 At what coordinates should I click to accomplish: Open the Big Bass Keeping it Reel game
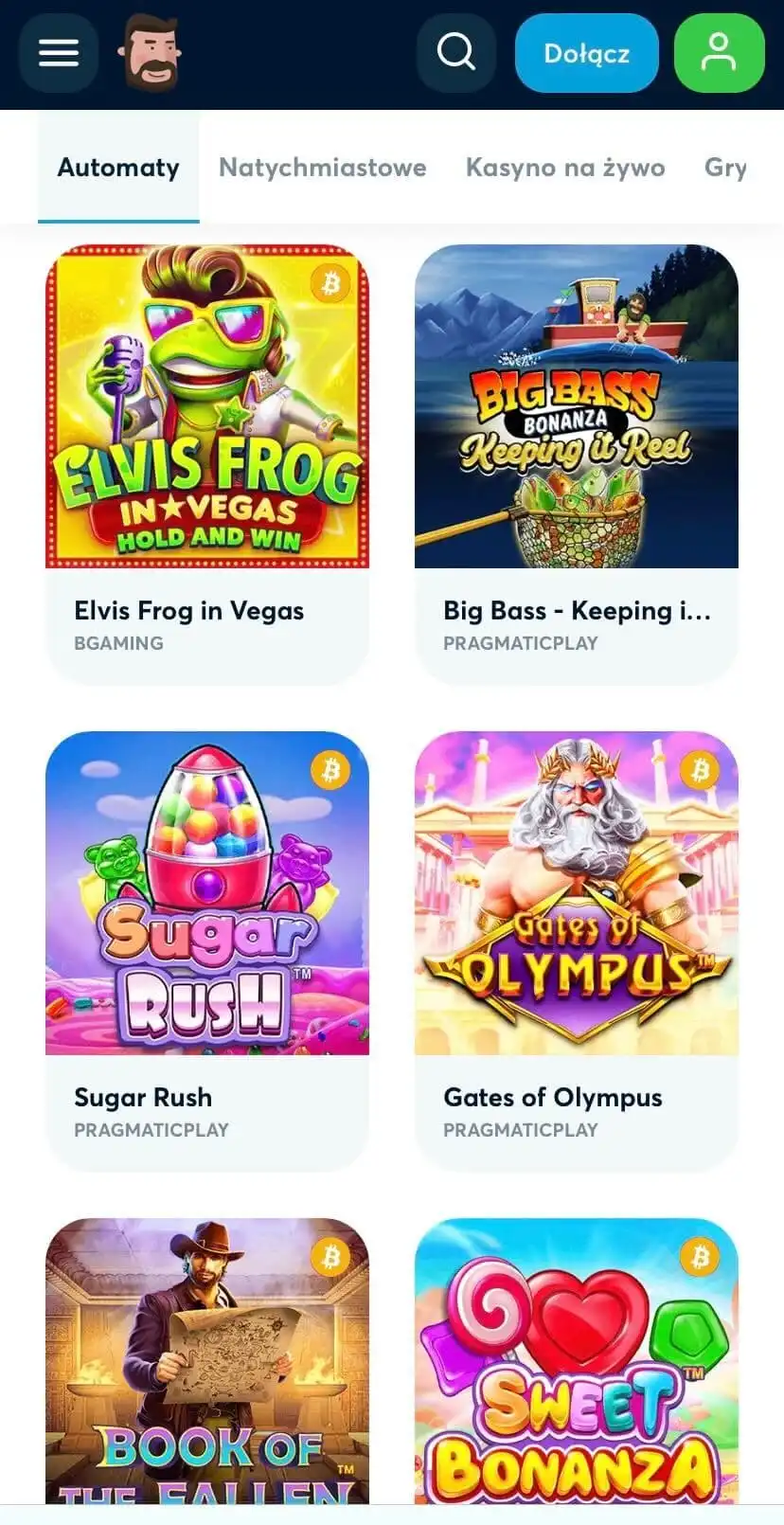[x=577, y=407]
